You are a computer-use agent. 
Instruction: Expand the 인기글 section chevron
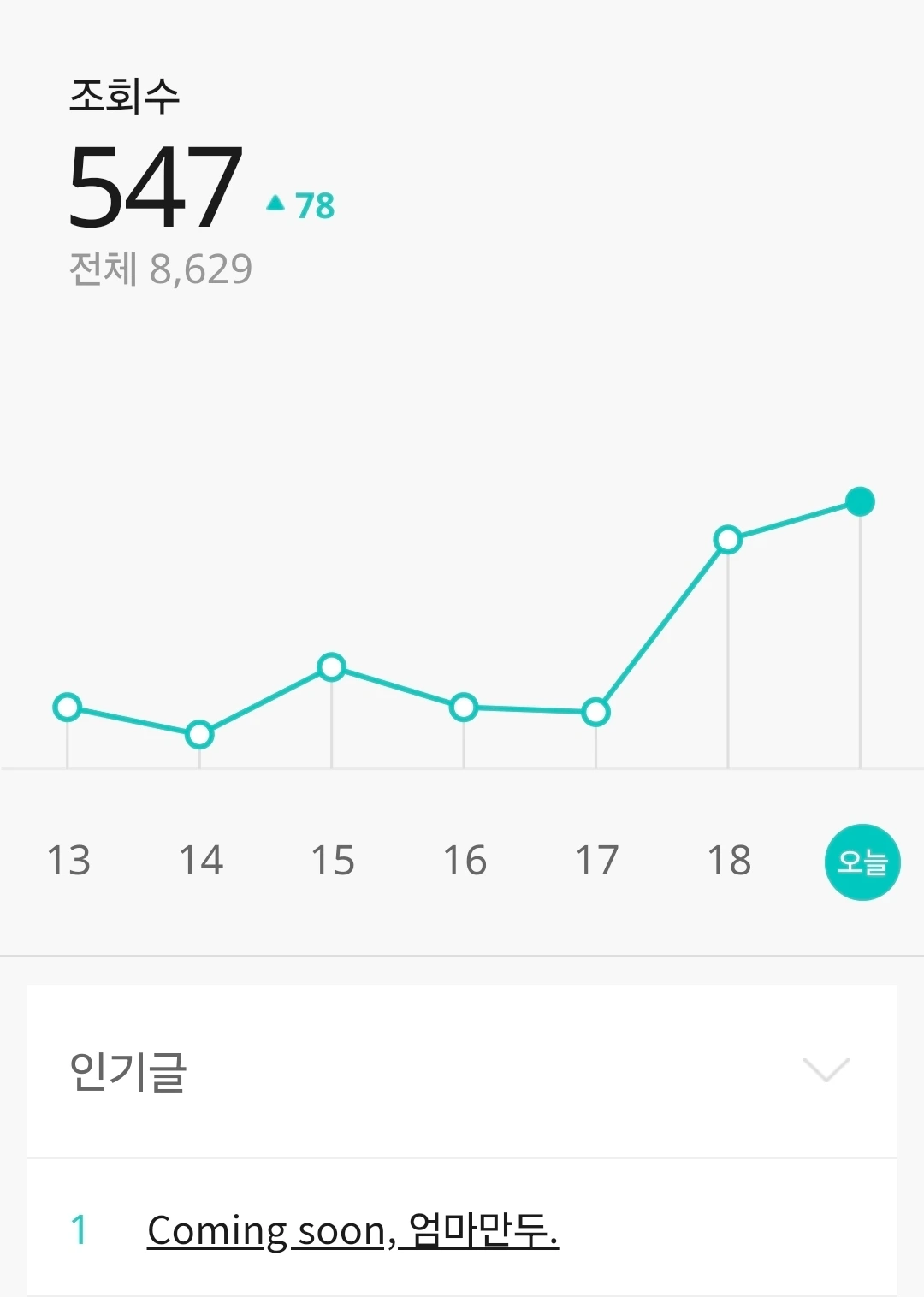(x=826, y=1069)
